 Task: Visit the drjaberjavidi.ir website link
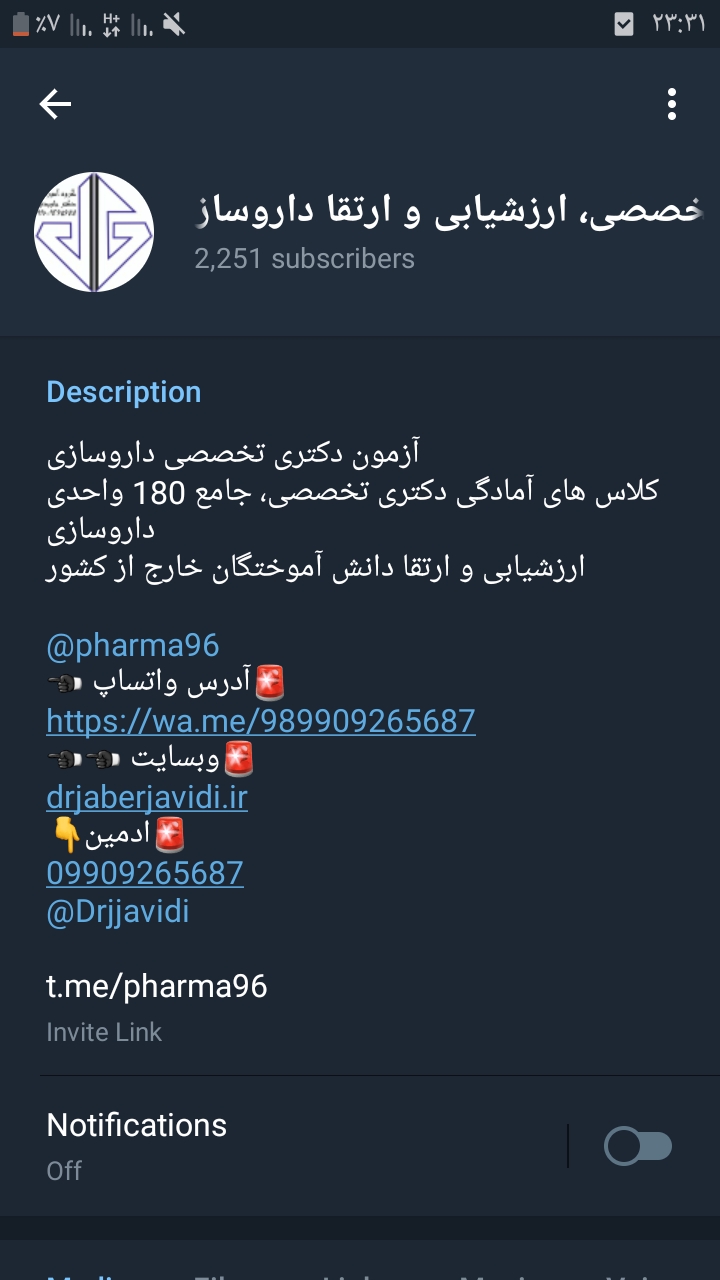tap(147, 797)
